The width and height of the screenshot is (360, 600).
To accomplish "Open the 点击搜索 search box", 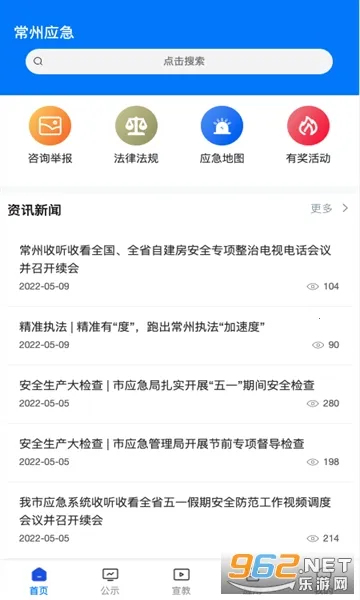I will point(179,61).
